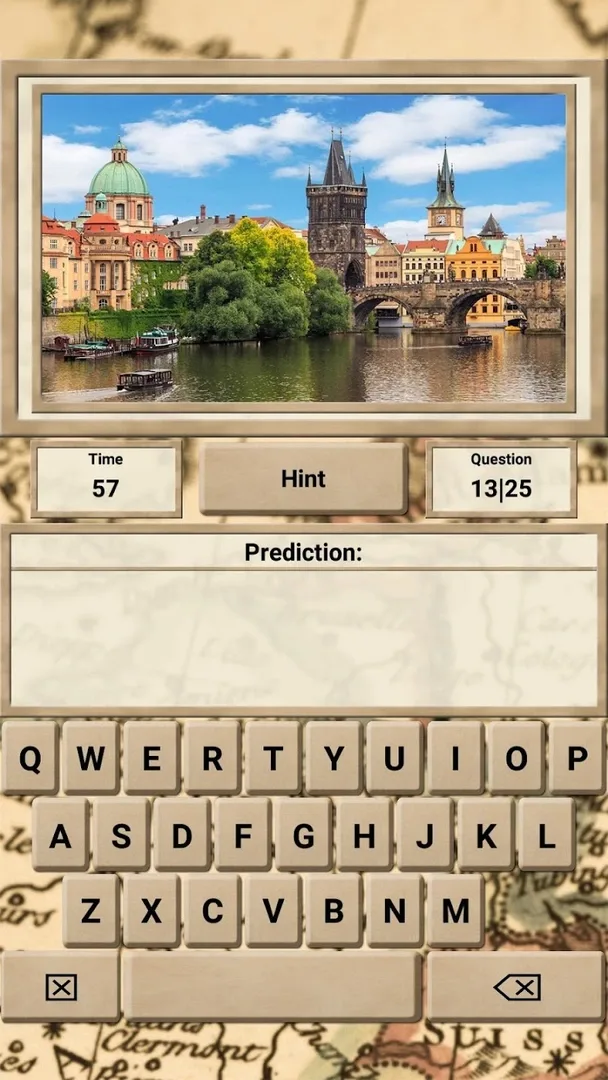Type the letter G on the keyboard

pos(303,834)
